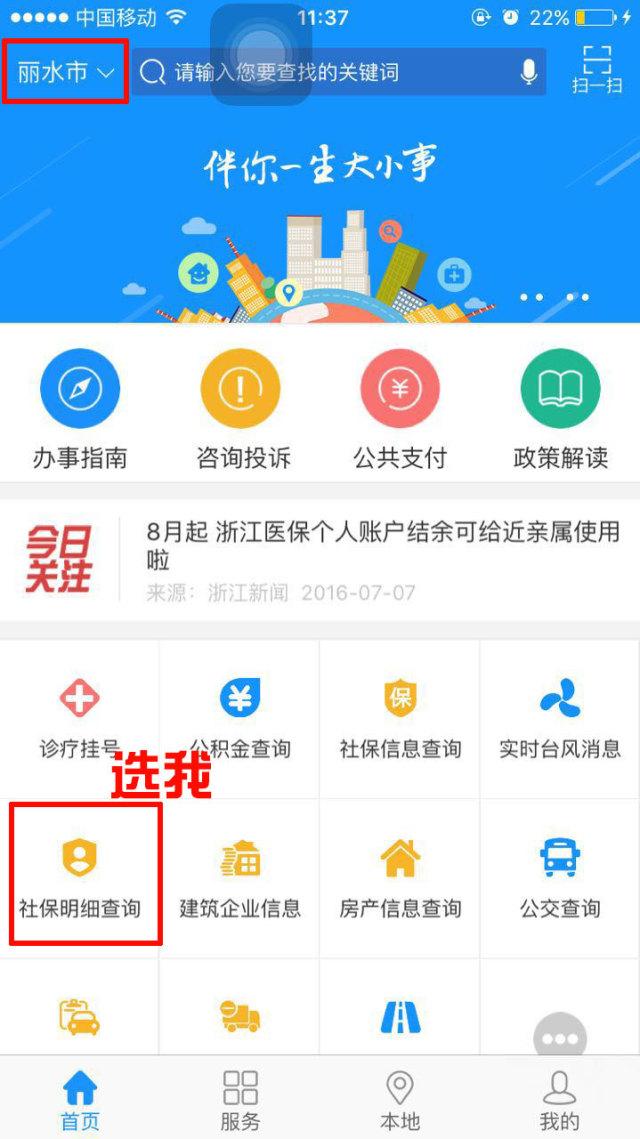Open 公共支付
Viewport: 640px width, 1139px height.
(400, 410)
